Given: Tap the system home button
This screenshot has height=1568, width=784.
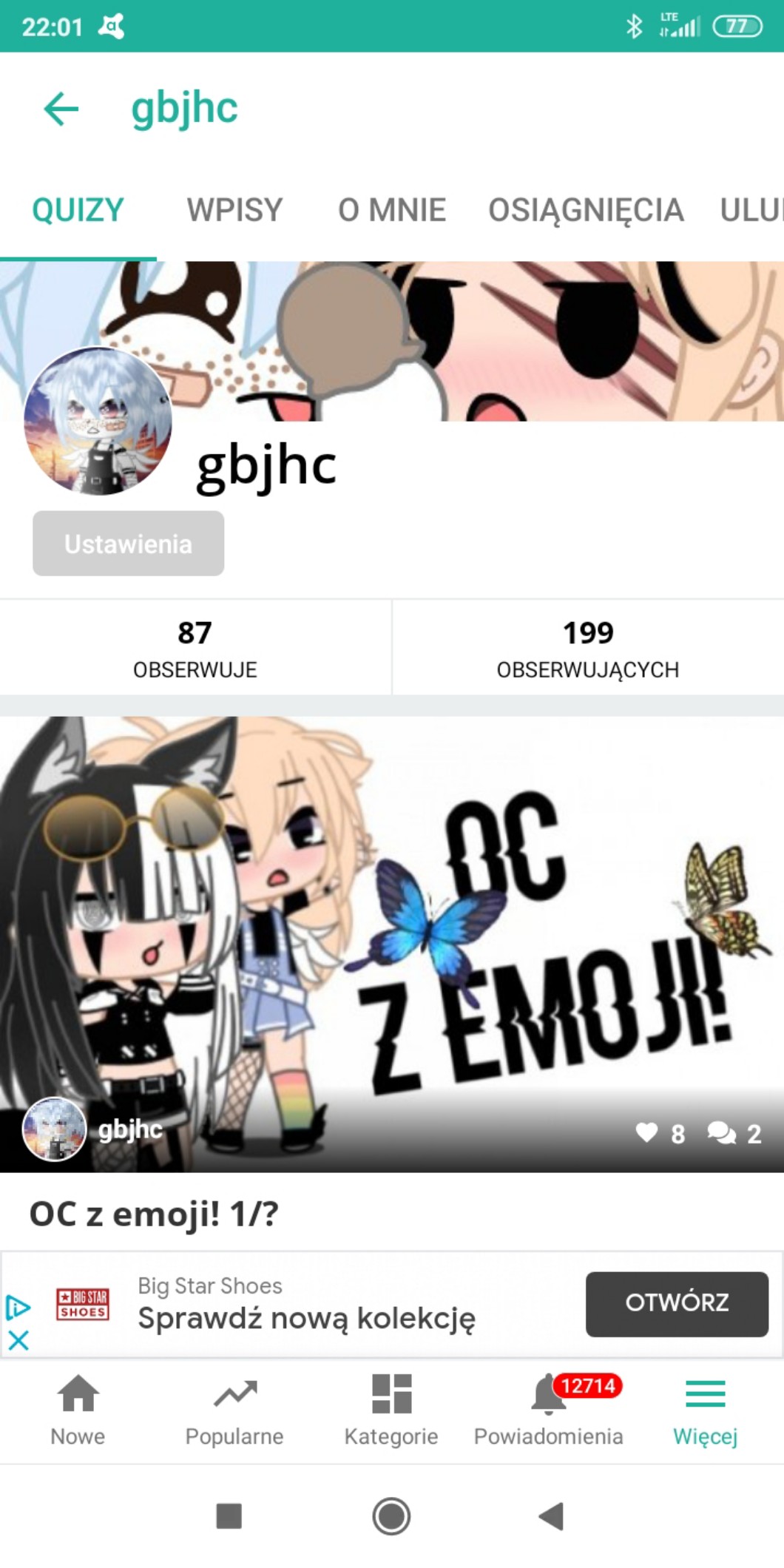Looking at the screenshot, I should 391,1515.
